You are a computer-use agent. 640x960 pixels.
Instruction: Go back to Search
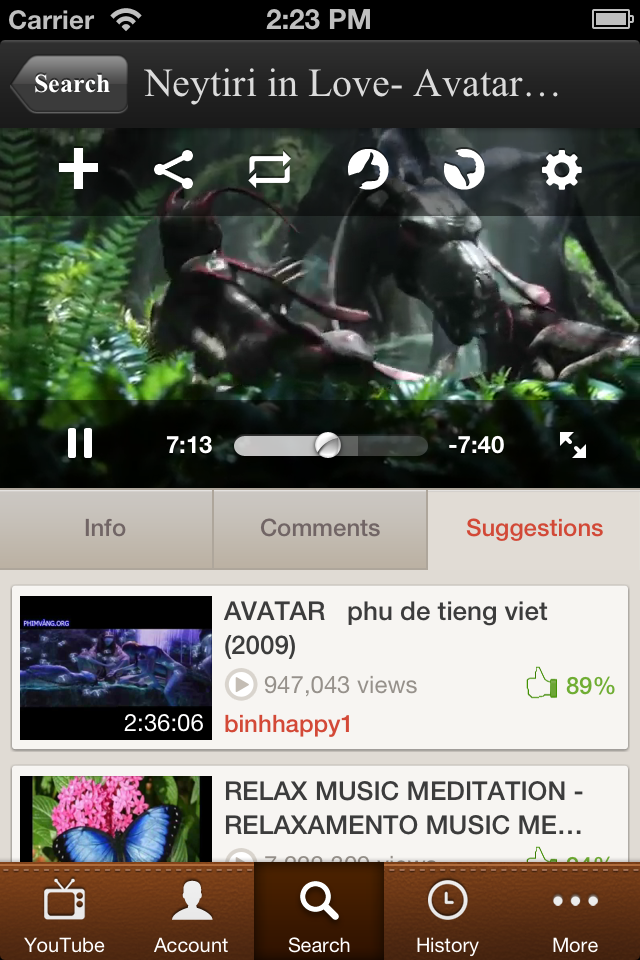[70, 84]
